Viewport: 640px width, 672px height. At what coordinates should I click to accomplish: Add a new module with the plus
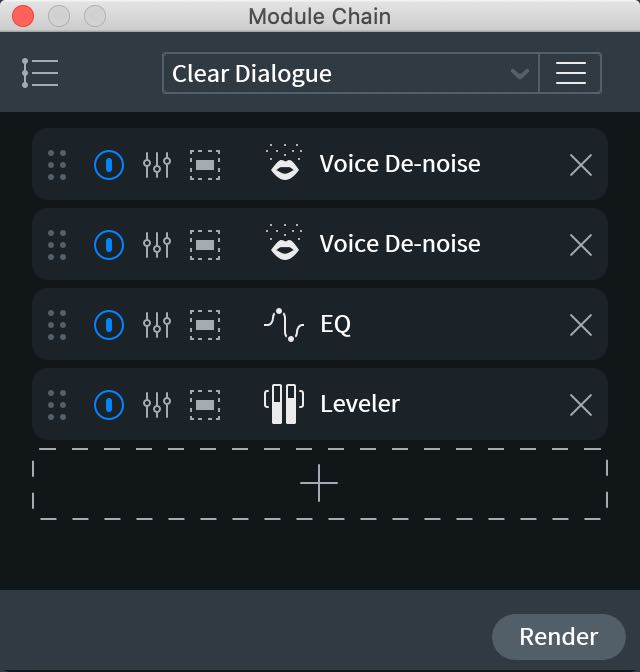tap(319, 483)
